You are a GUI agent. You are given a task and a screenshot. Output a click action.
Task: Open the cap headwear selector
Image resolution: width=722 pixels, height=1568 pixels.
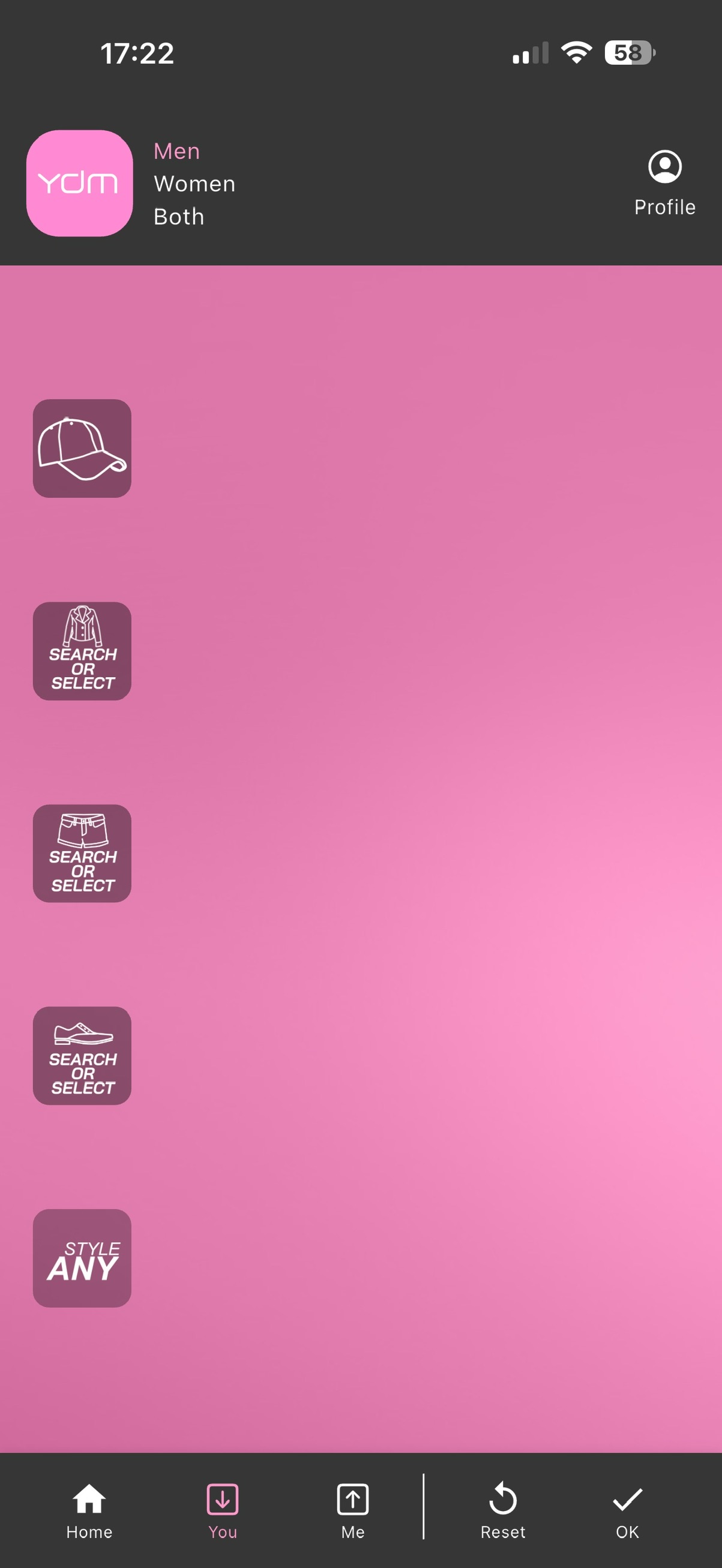click(82, 449)
